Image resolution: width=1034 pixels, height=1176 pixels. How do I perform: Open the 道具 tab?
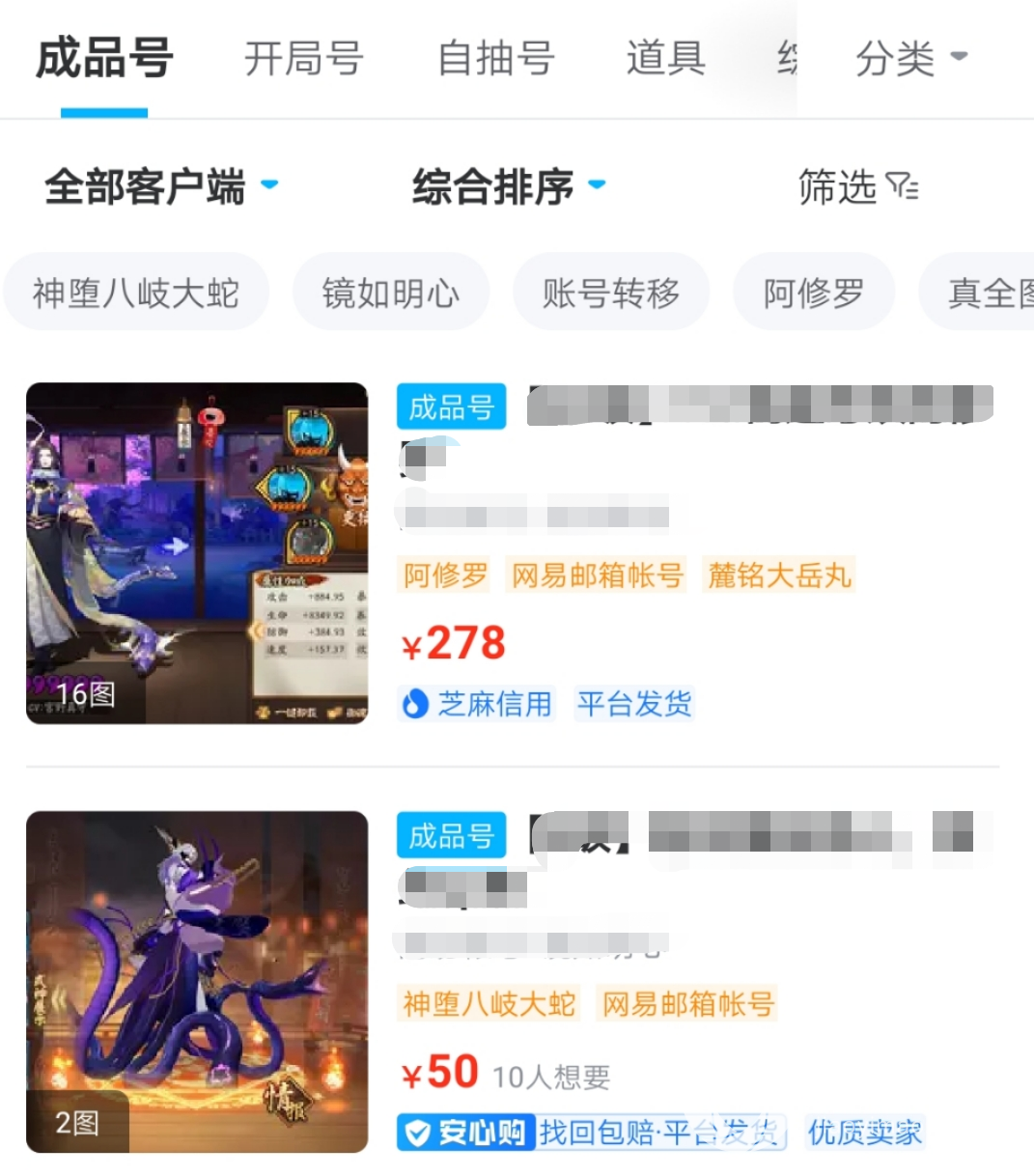665,59
